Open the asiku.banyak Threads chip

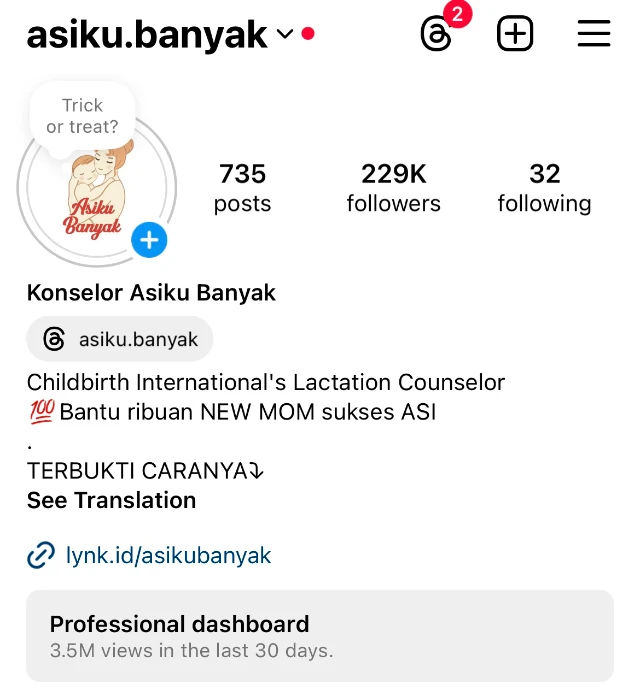click(120, 339)
